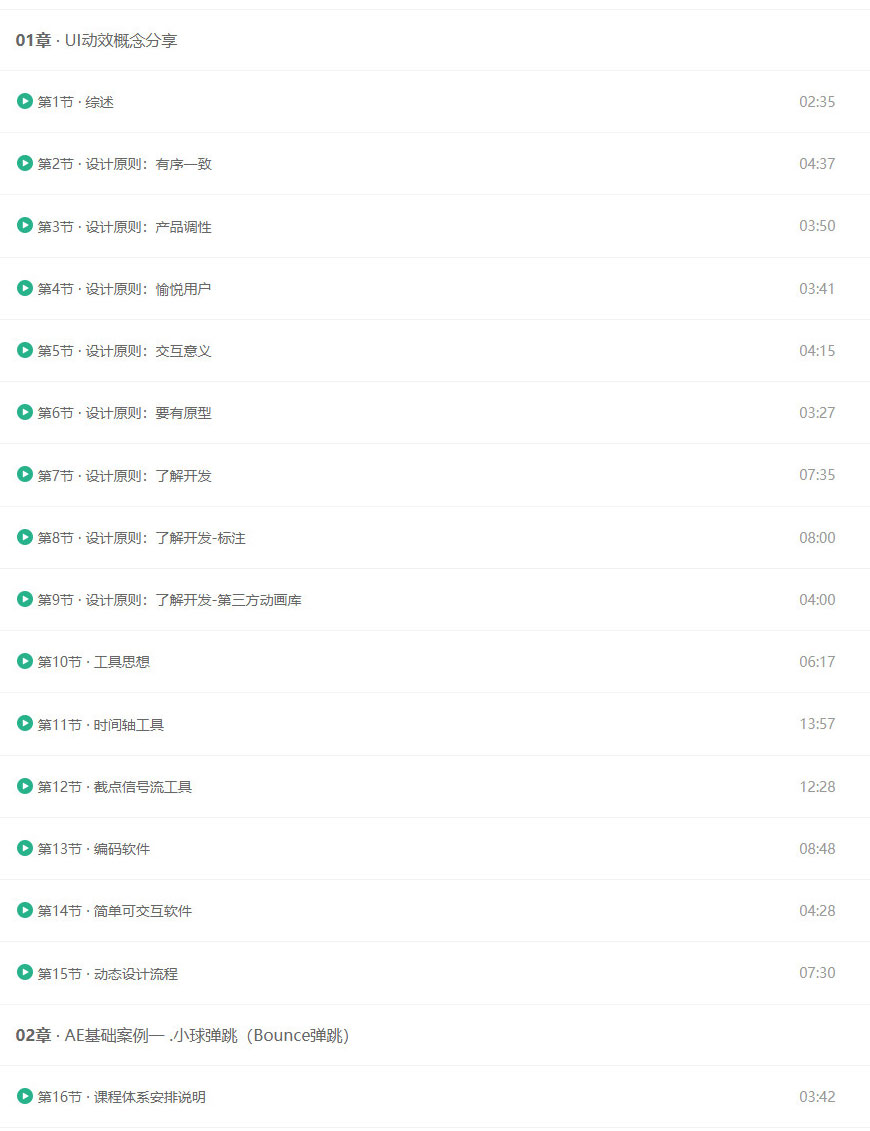Open lesson 第15节 · 动态设计流程
The width and height of the screenshot is (870, 1131).
pyautogui.click(x=107, y=974)
